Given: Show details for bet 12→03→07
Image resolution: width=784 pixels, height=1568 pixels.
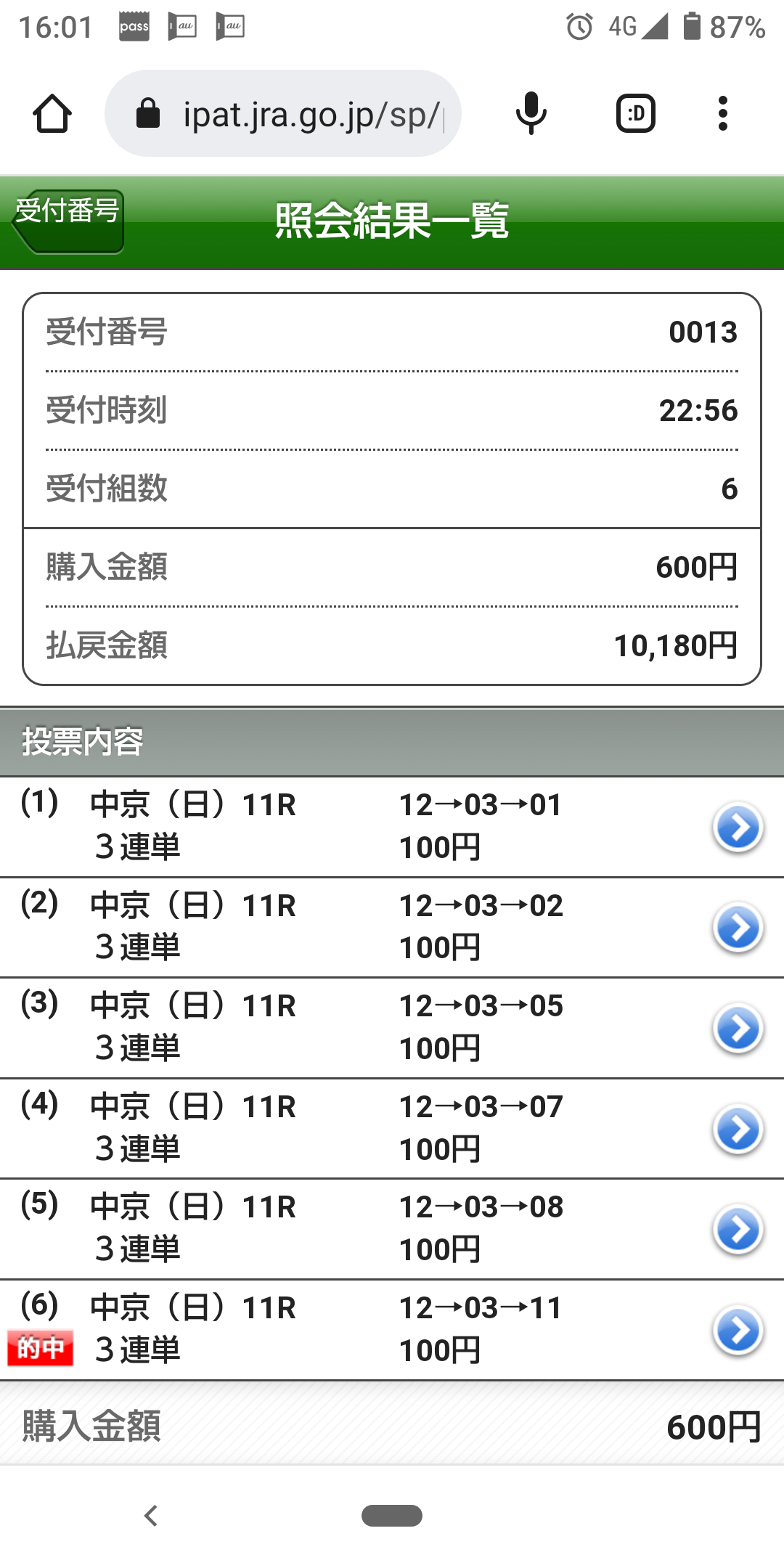Looking at the screenshot, I should point(738,1129).
